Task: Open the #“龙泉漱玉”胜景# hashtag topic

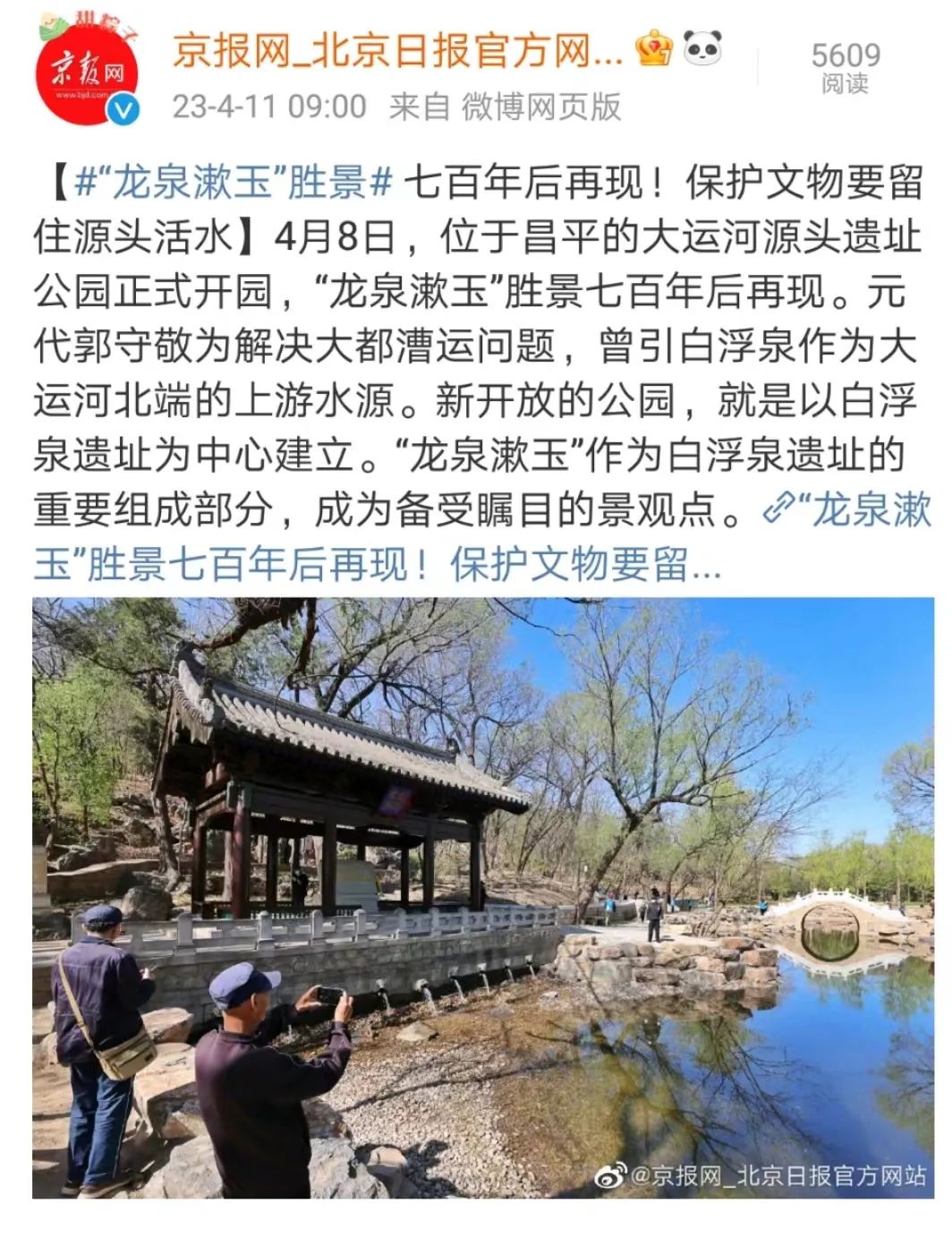Action: [234, 184]
